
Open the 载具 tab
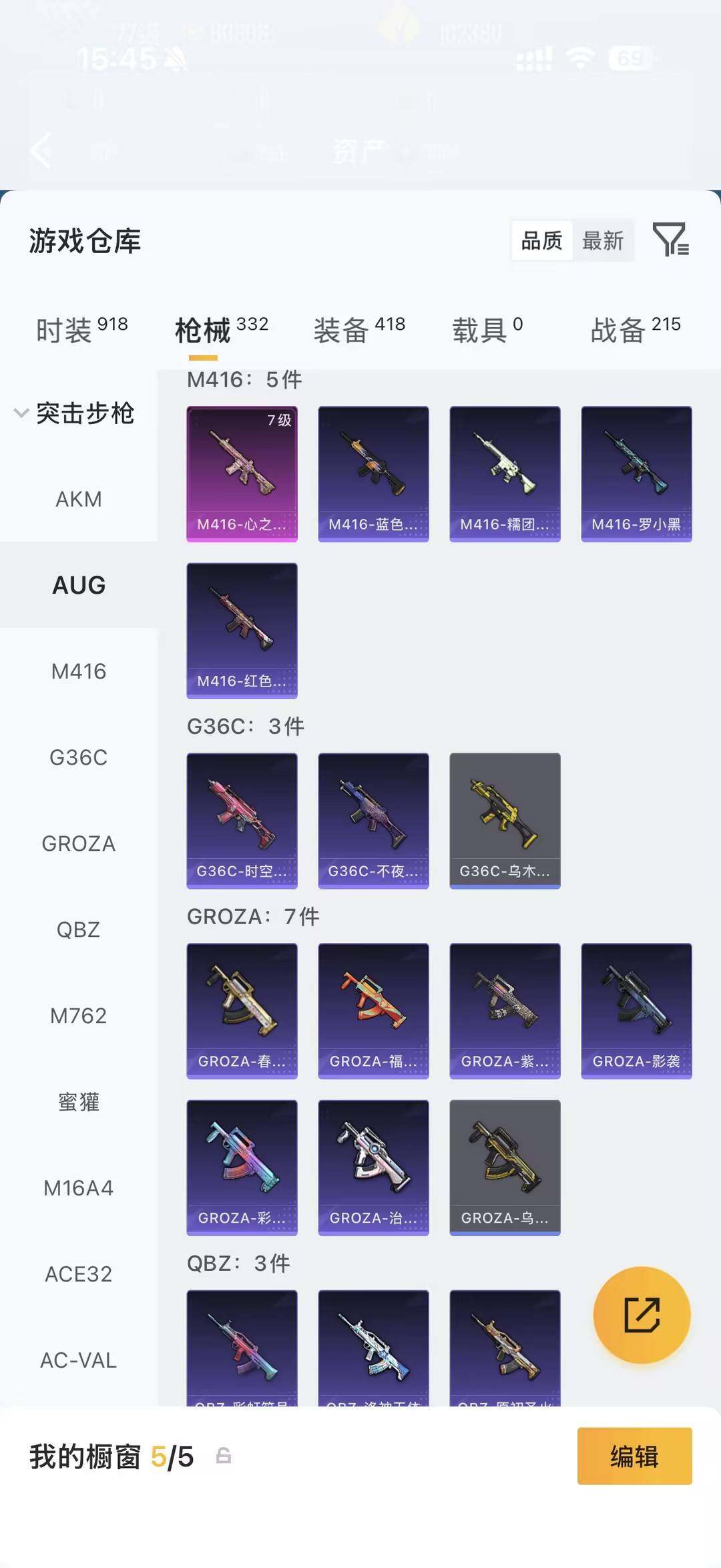click(487, 330)
